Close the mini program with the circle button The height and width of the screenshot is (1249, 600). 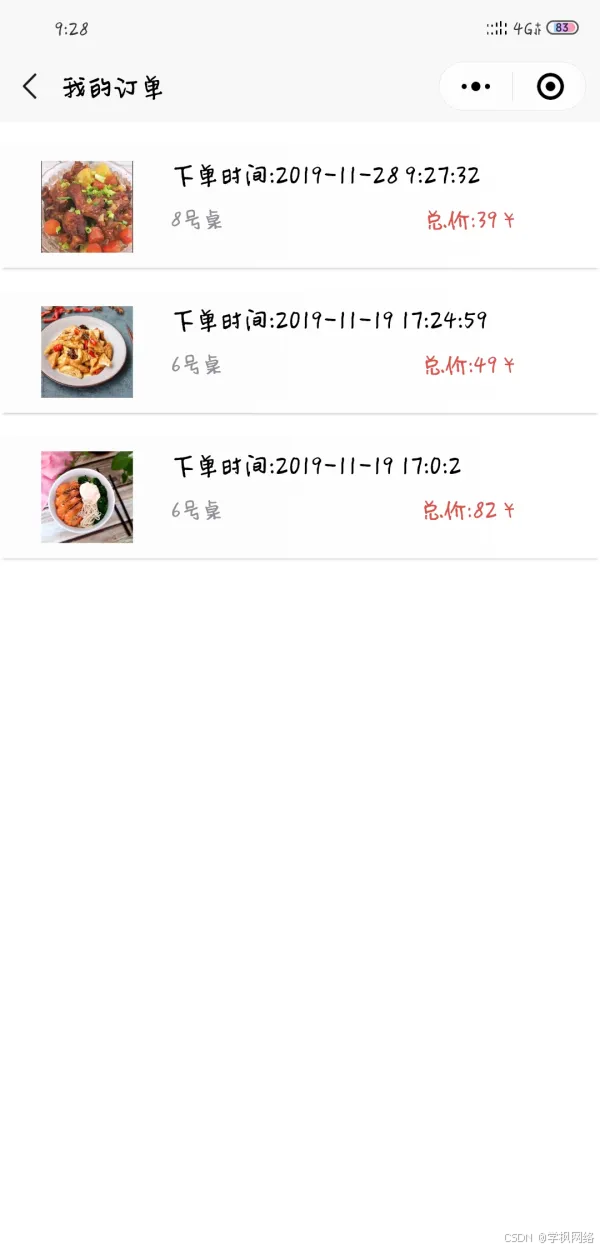pos(550,87)
